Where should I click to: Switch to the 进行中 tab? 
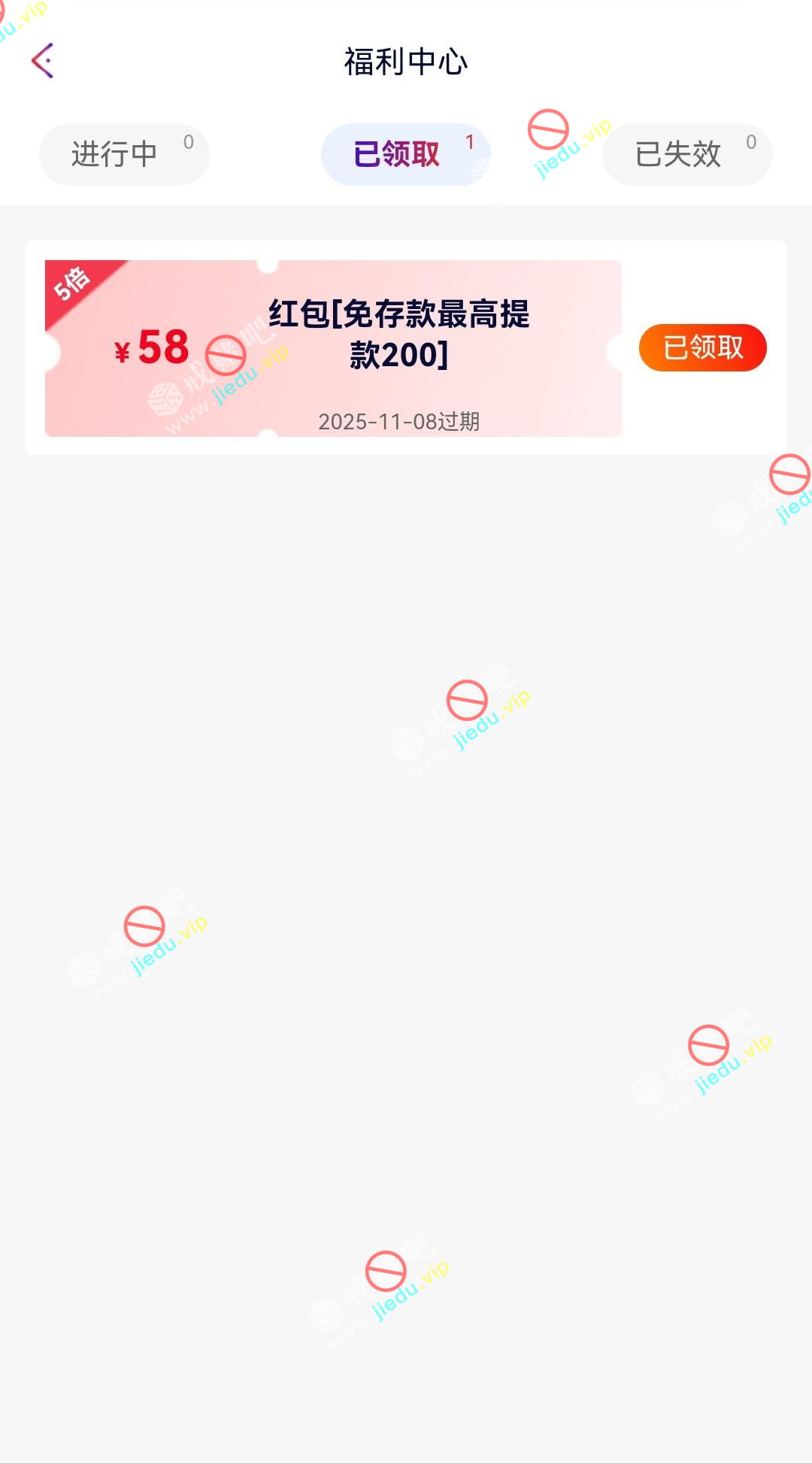tap(124, 155)
